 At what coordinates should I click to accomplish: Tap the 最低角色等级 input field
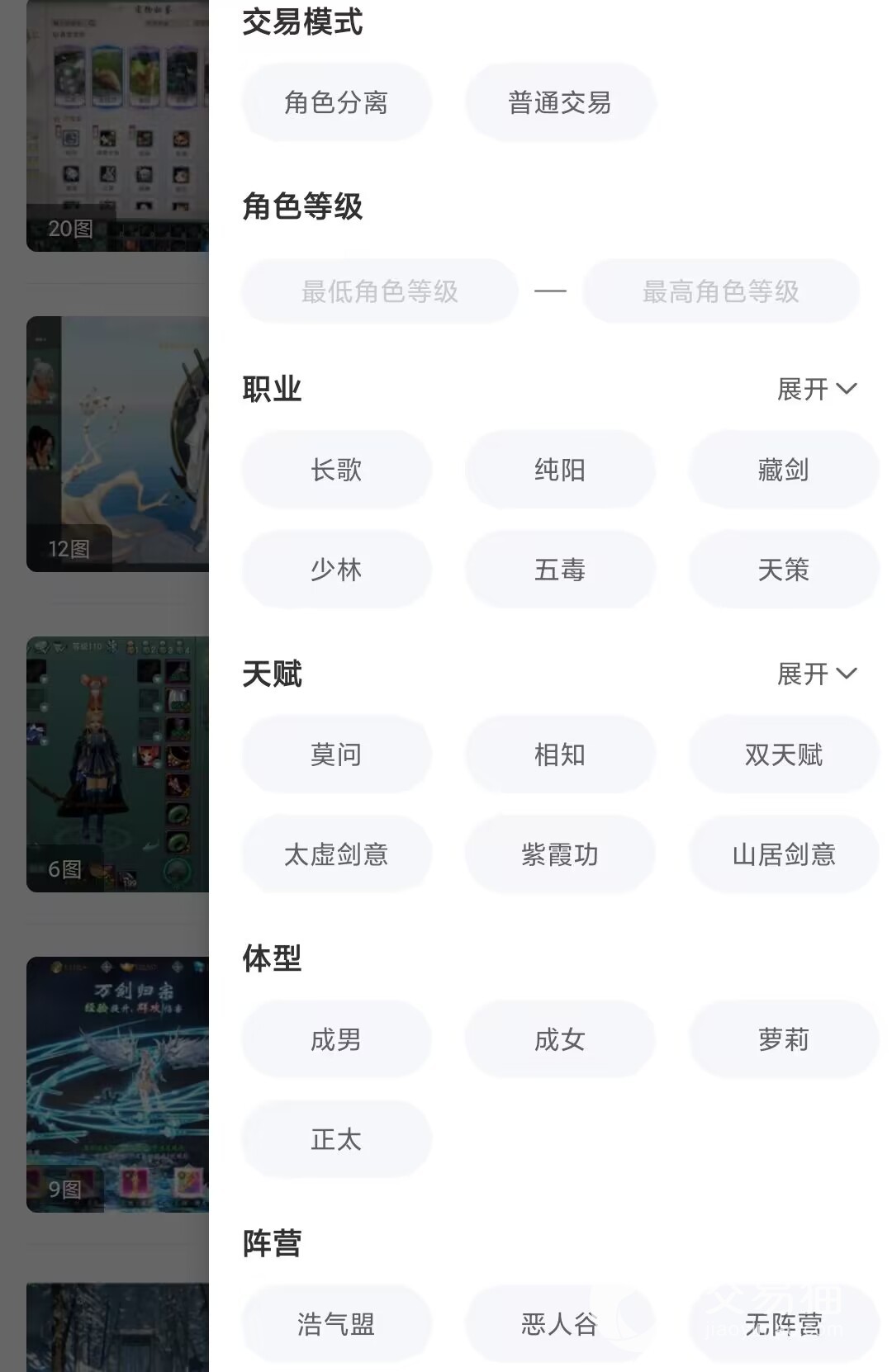click(x=379, y=291)
